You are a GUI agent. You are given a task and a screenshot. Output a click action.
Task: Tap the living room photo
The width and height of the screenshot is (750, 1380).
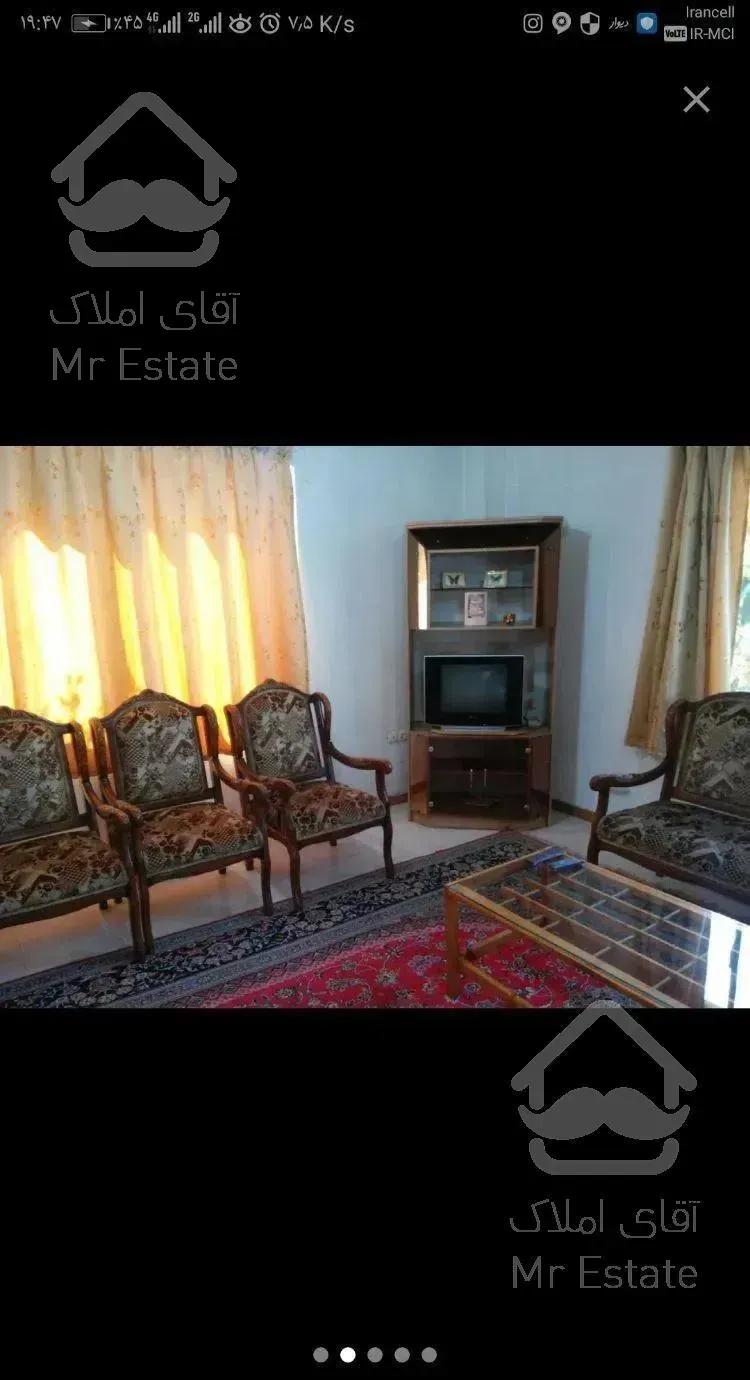coord(375,726)
